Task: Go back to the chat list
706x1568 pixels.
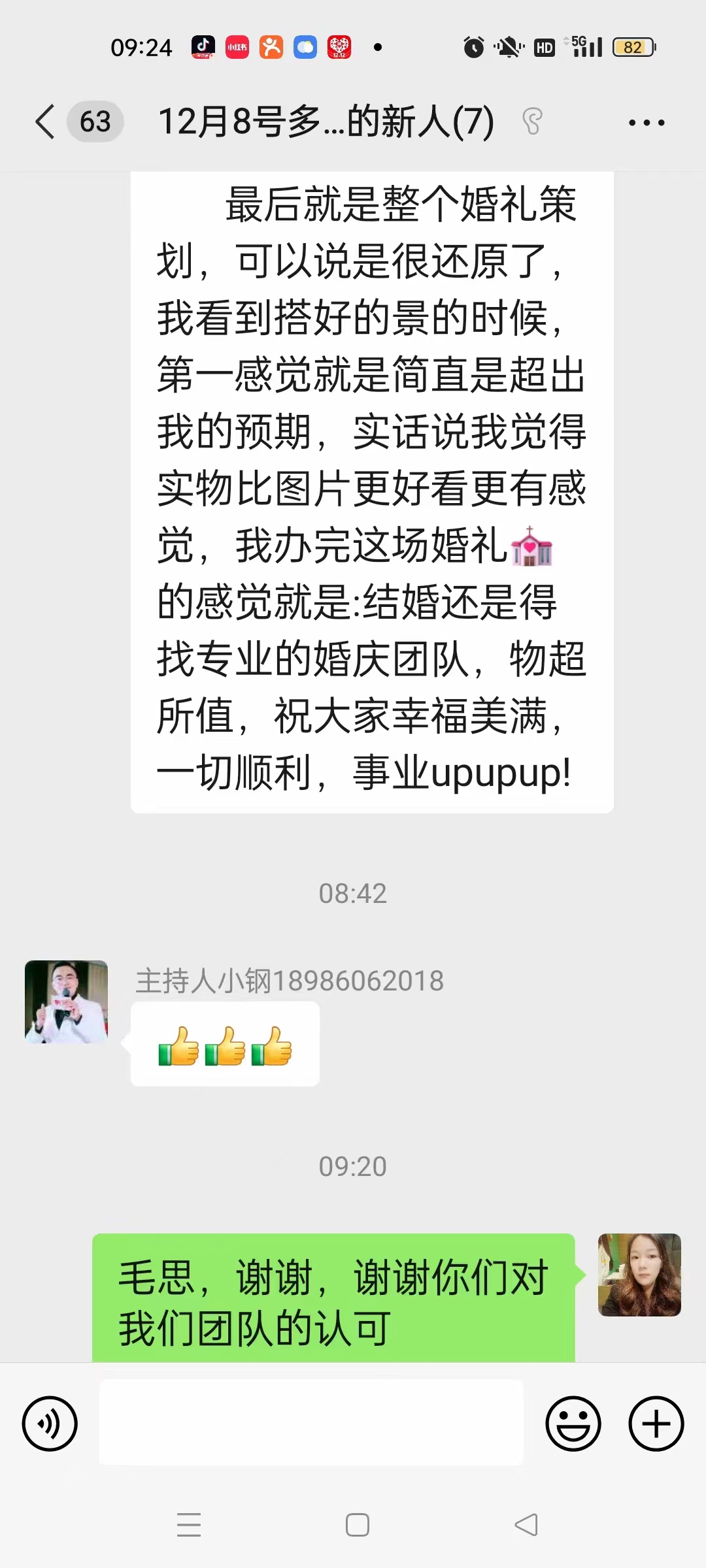Action: 46,122
